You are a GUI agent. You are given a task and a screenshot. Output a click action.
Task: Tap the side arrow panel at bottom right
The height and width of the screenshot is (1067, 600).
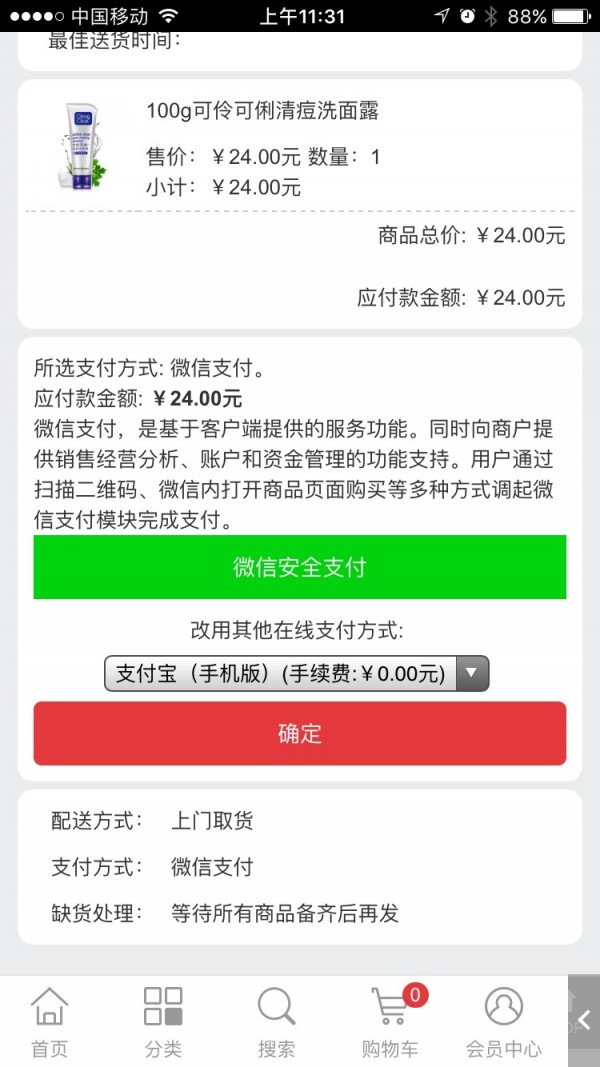point(584,1020)
